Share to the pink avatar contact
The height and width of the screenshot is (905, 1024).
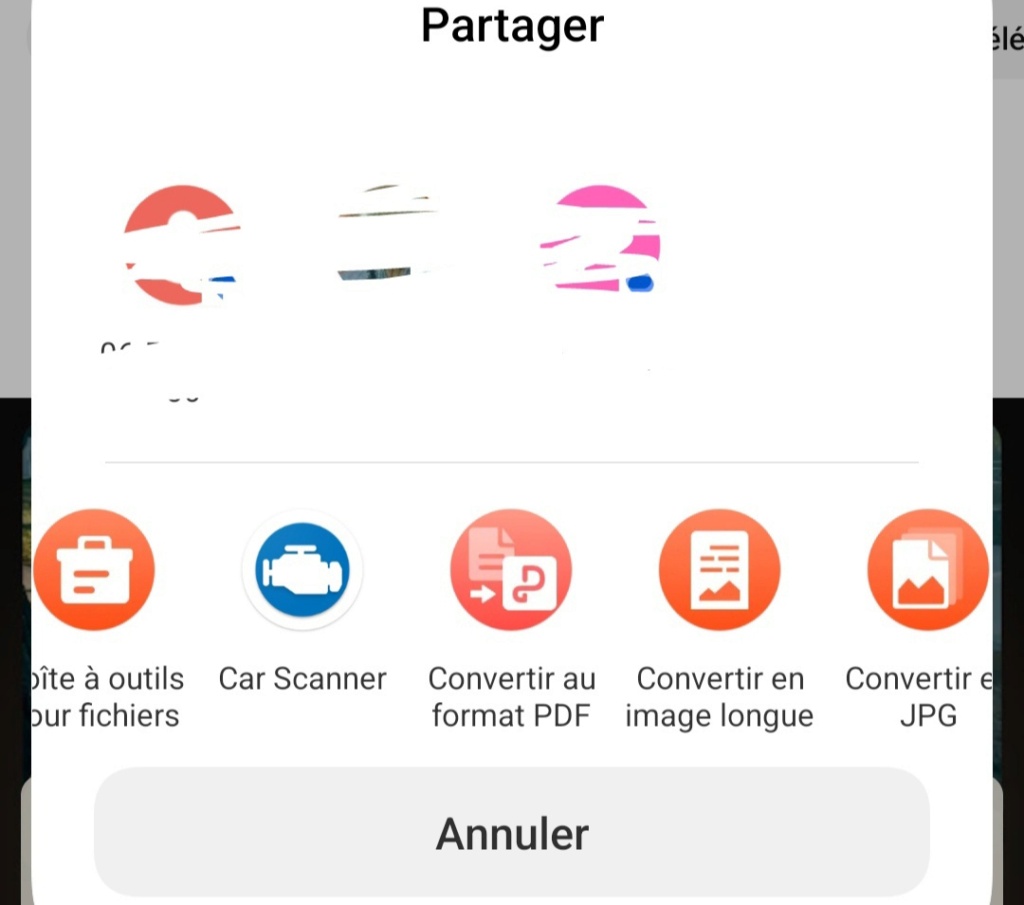[600, 240]
